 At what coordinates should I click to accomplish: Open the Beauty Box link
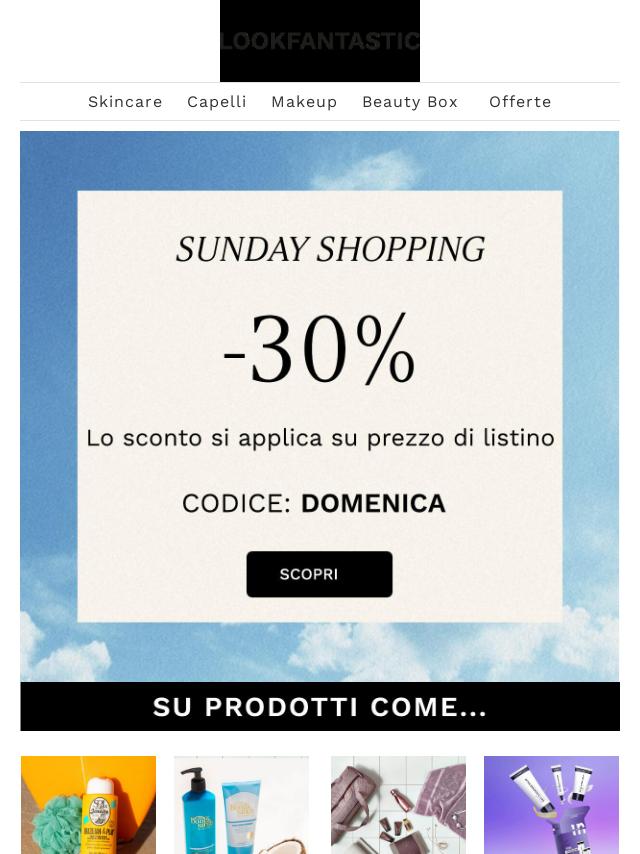click(410, 102)
